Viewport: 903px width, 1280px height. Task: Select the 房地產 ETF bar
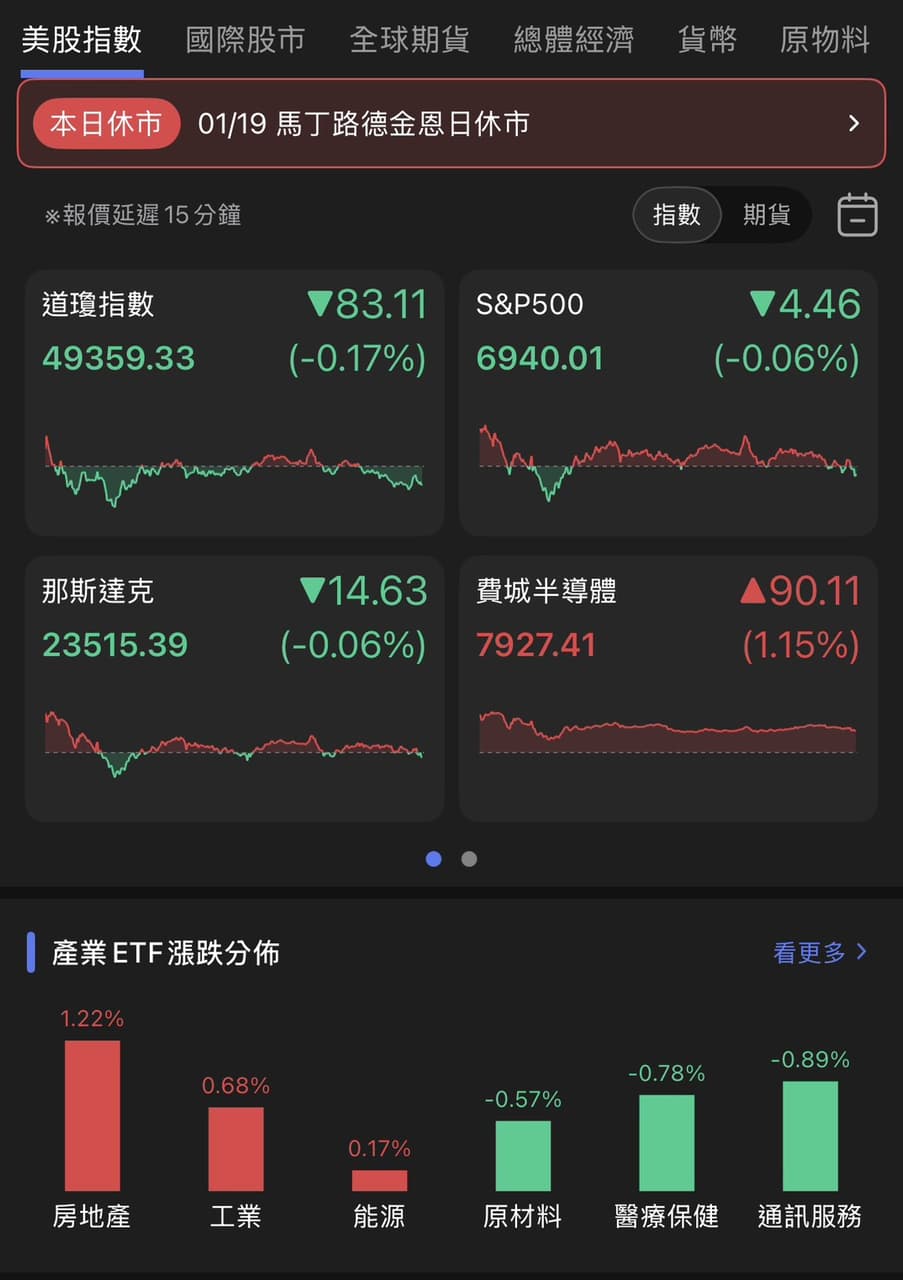pyautogui.click(x=91, y=1110)
